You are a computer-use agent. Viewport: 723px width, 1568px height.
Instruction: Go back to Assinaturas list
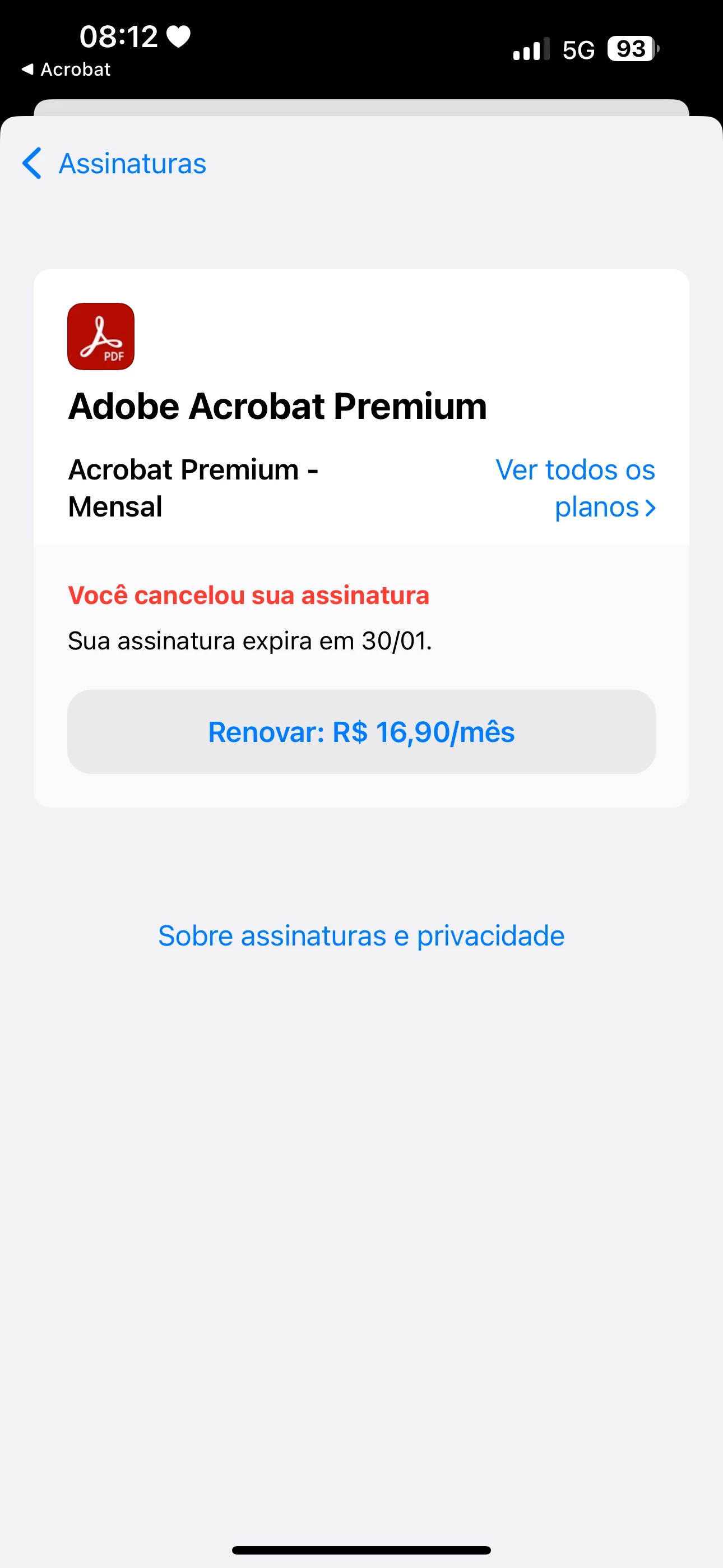point(114,164)
